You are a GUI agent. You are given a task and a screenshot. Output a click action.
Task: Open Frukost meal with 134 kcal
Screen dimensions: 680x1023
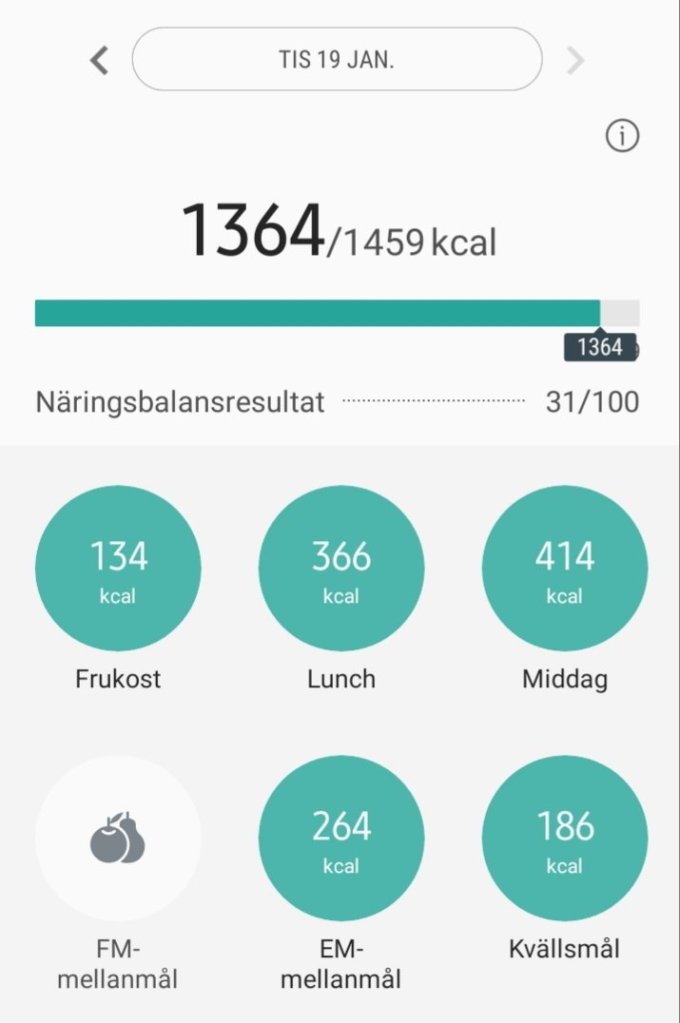coord(118,568)
